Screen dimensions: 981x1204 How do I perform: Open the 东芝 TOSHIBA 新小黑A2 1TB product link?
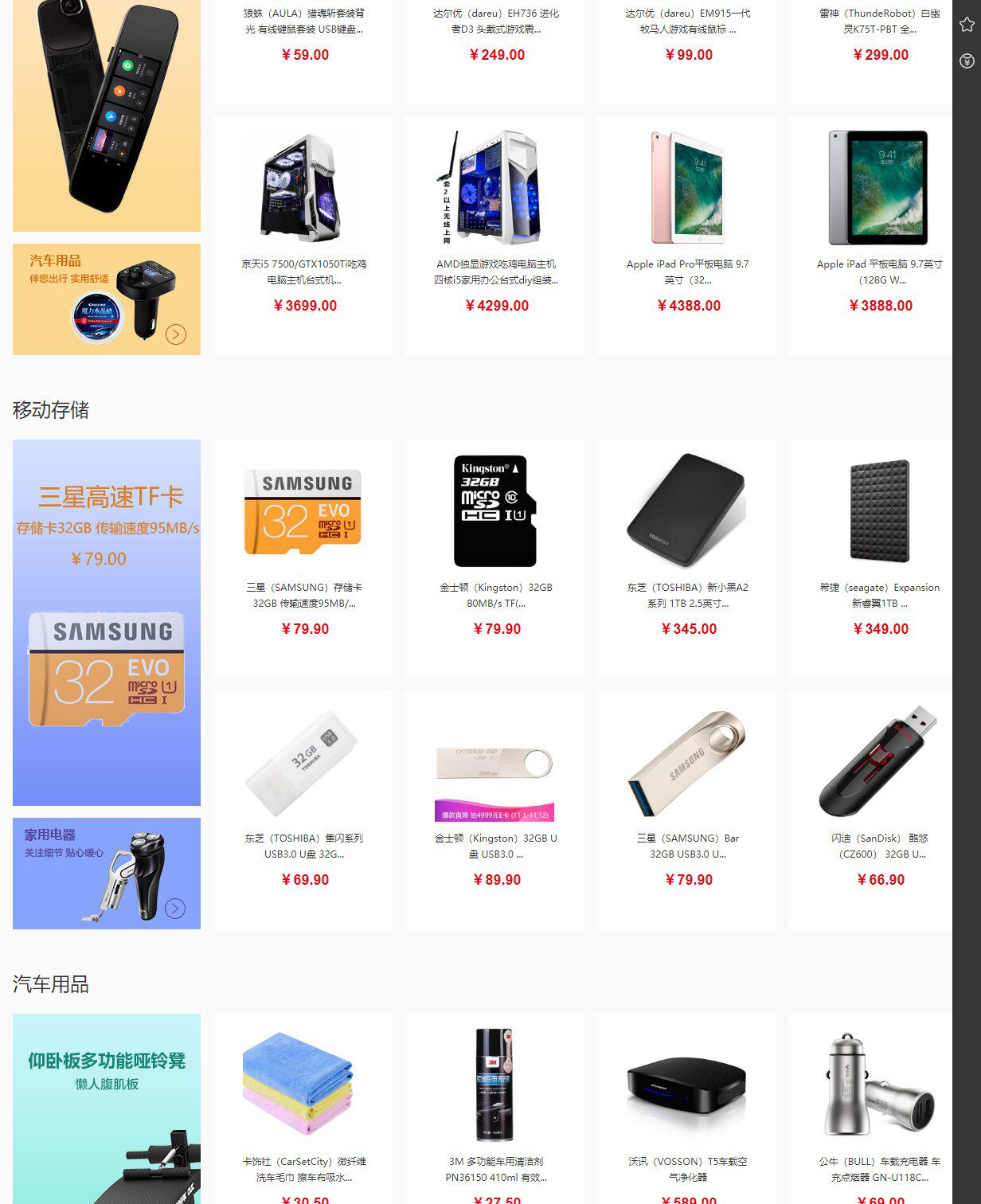[686, 596]
